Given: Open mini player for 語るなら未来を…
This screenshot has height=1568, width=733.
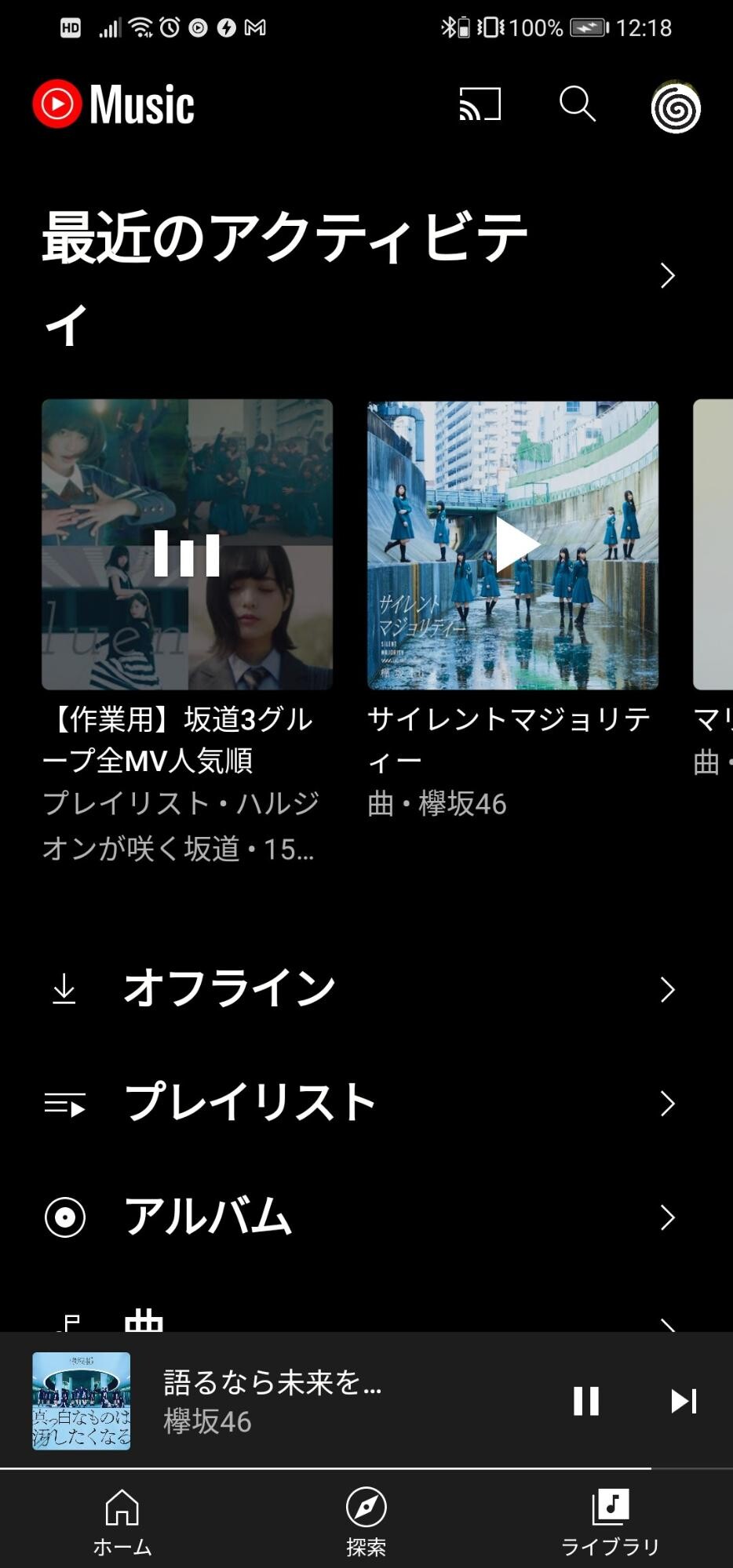Looking at the screenshot, I should (314, 1401).
